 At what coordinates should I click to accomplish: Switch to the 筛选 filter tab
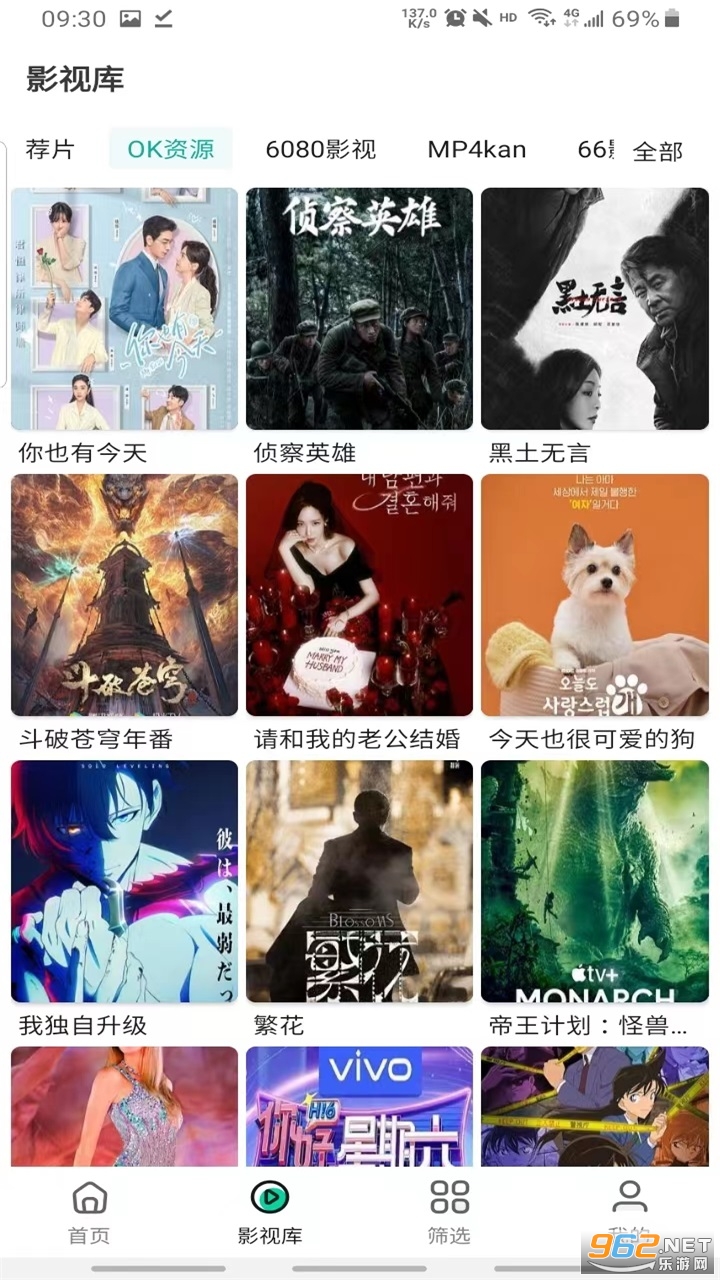pyautogui.click(x=449, y=1212)
